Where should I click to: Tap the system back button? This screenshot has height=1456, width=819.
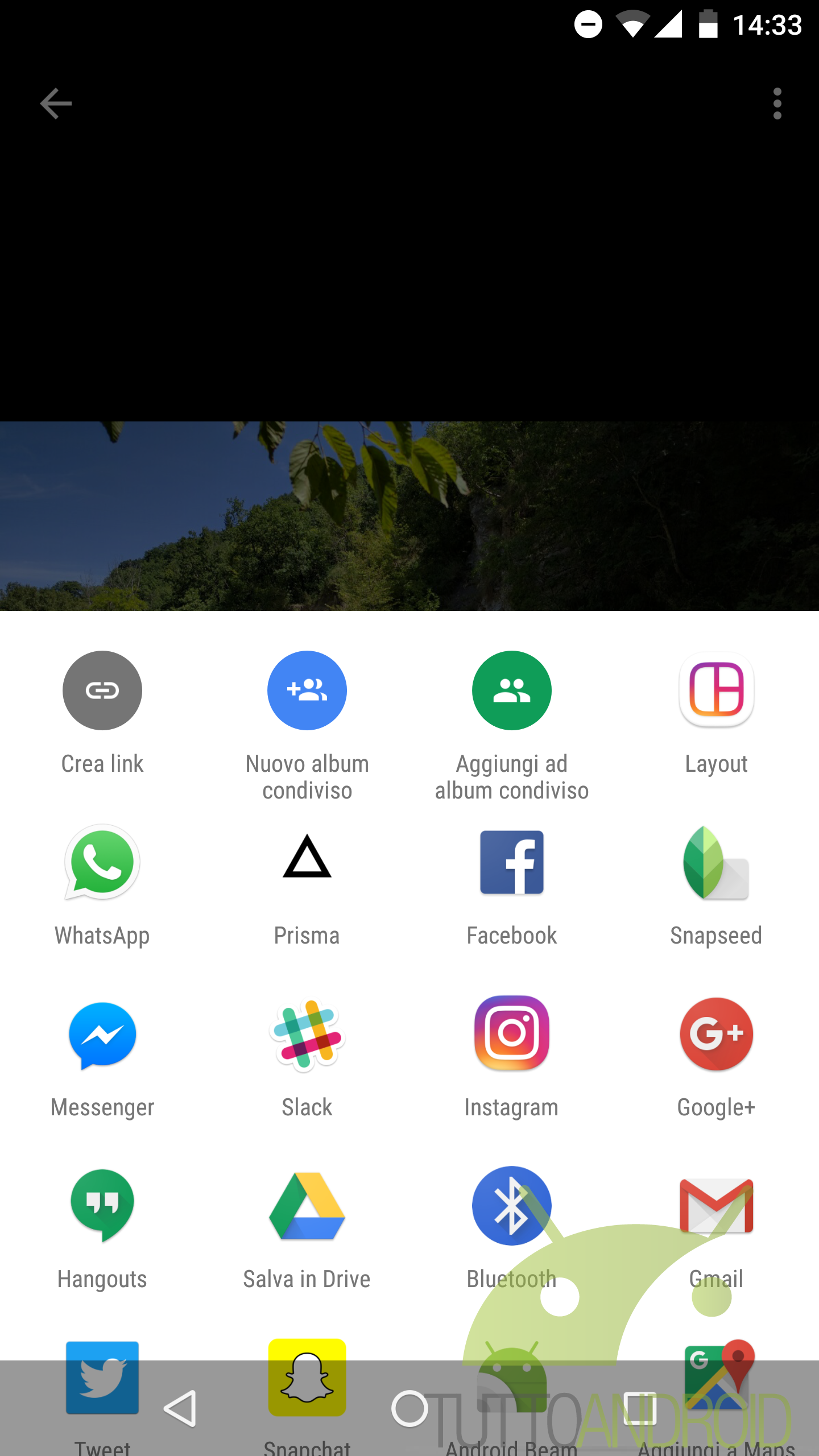pyautogui.click(x=180, y=1408)
